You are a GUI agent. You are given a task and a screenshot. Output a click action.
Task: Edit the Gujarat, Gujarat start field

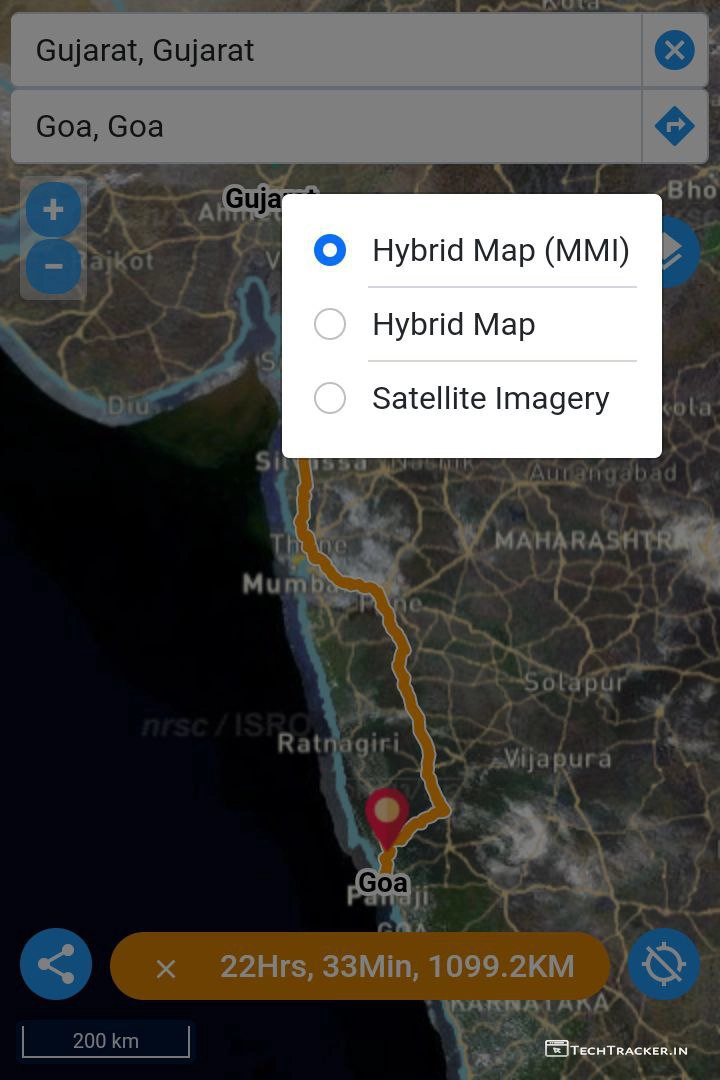coord(325,50)
